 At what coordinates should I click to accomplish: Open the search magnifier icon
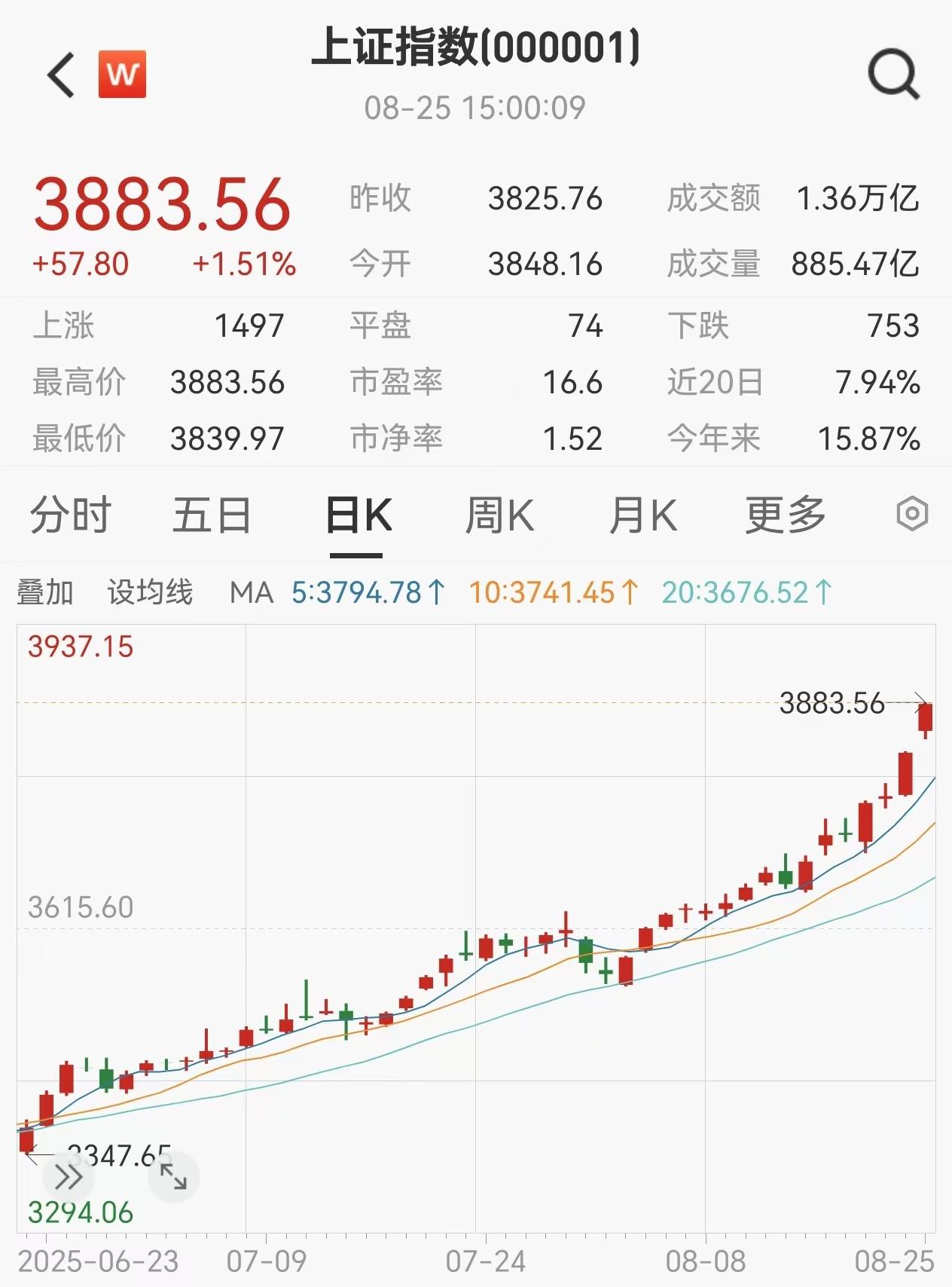893,75
